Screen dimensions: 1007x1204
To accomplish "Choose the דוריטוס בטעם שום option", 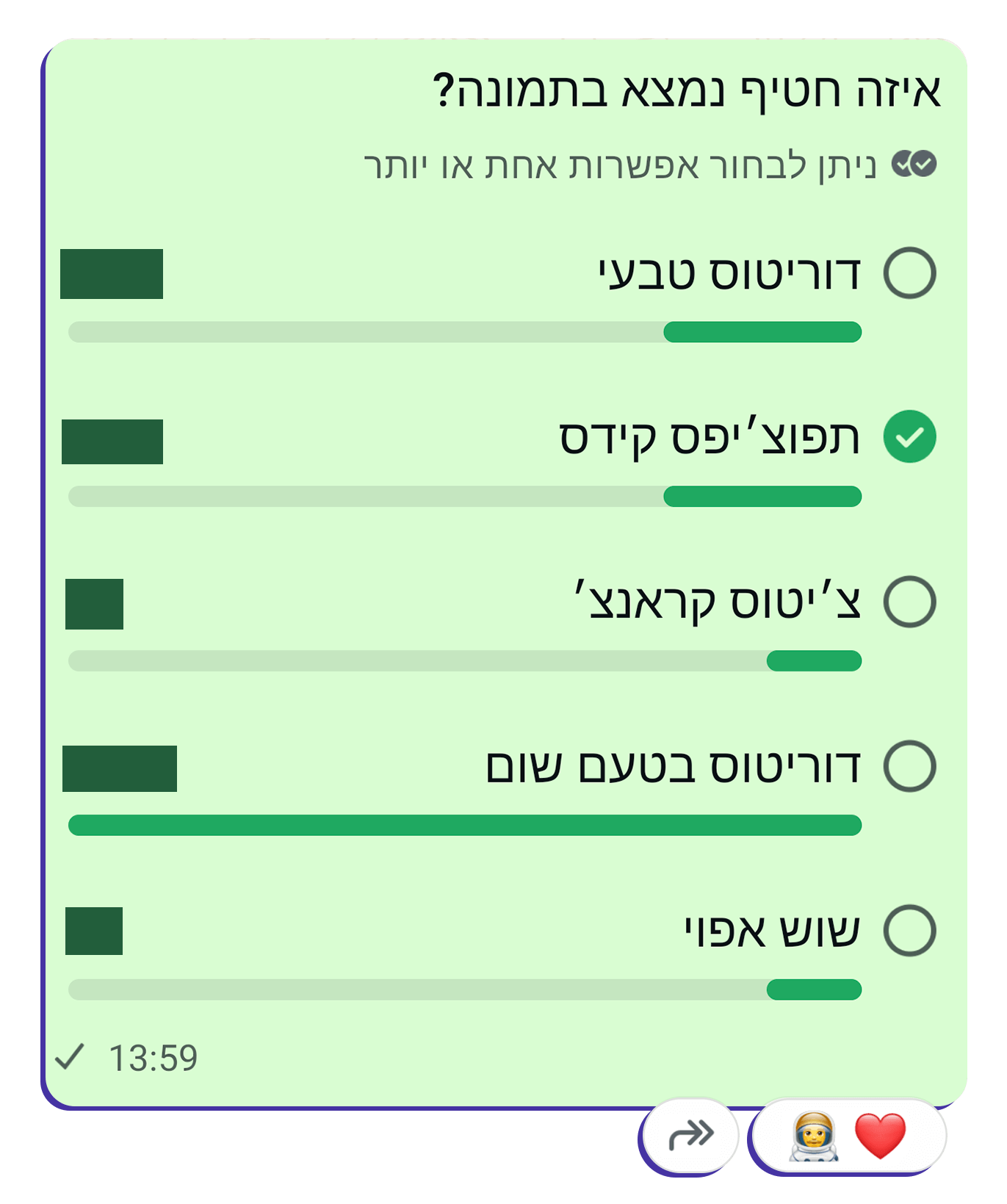I will tap(909, 766).
